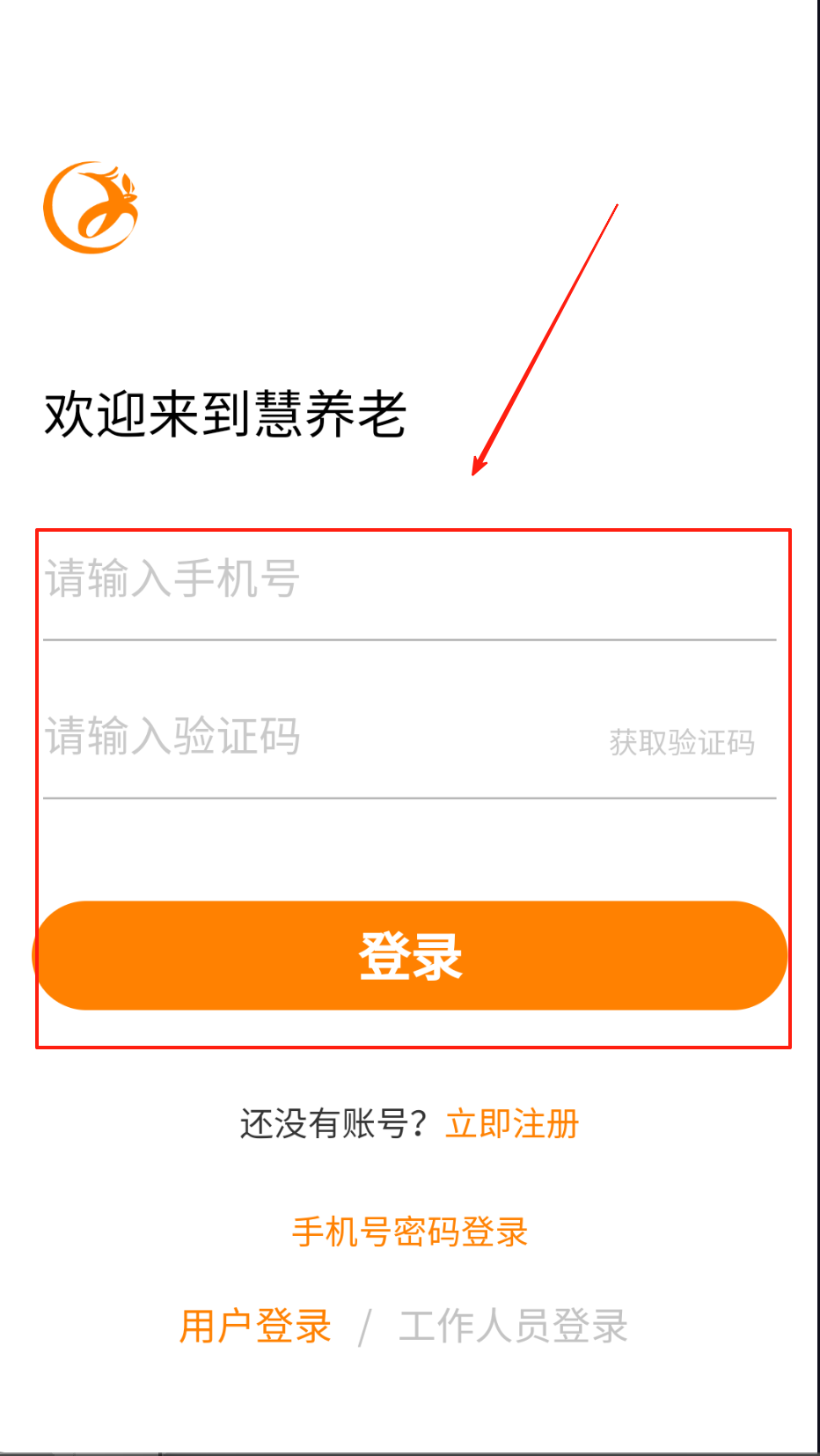Open 立即注册 to create an account
The image size is (820, 1456).
(x=512, y=1123)
